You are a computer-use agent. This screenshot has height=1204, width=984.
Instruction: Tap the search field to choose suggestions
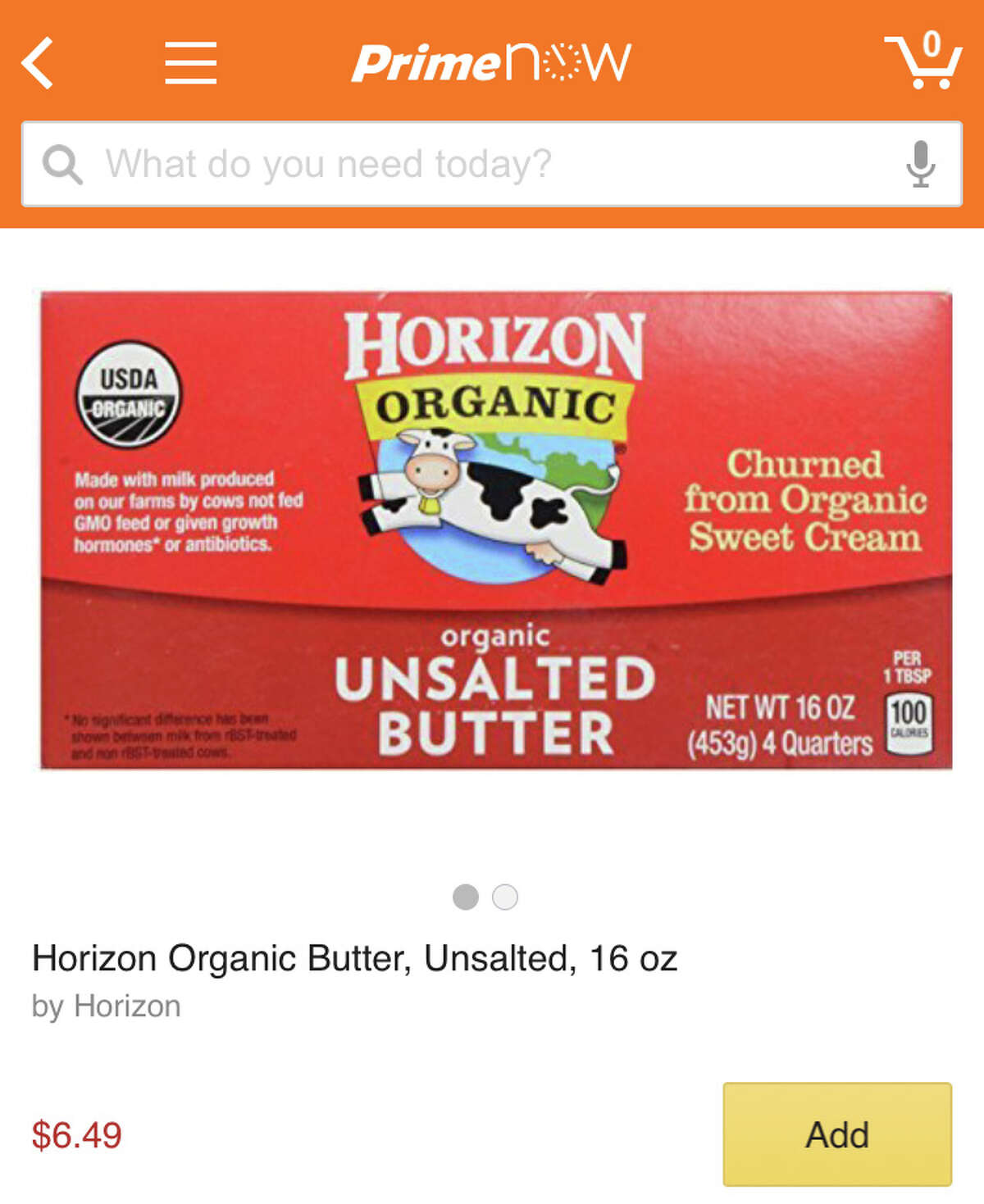(492, 163)
